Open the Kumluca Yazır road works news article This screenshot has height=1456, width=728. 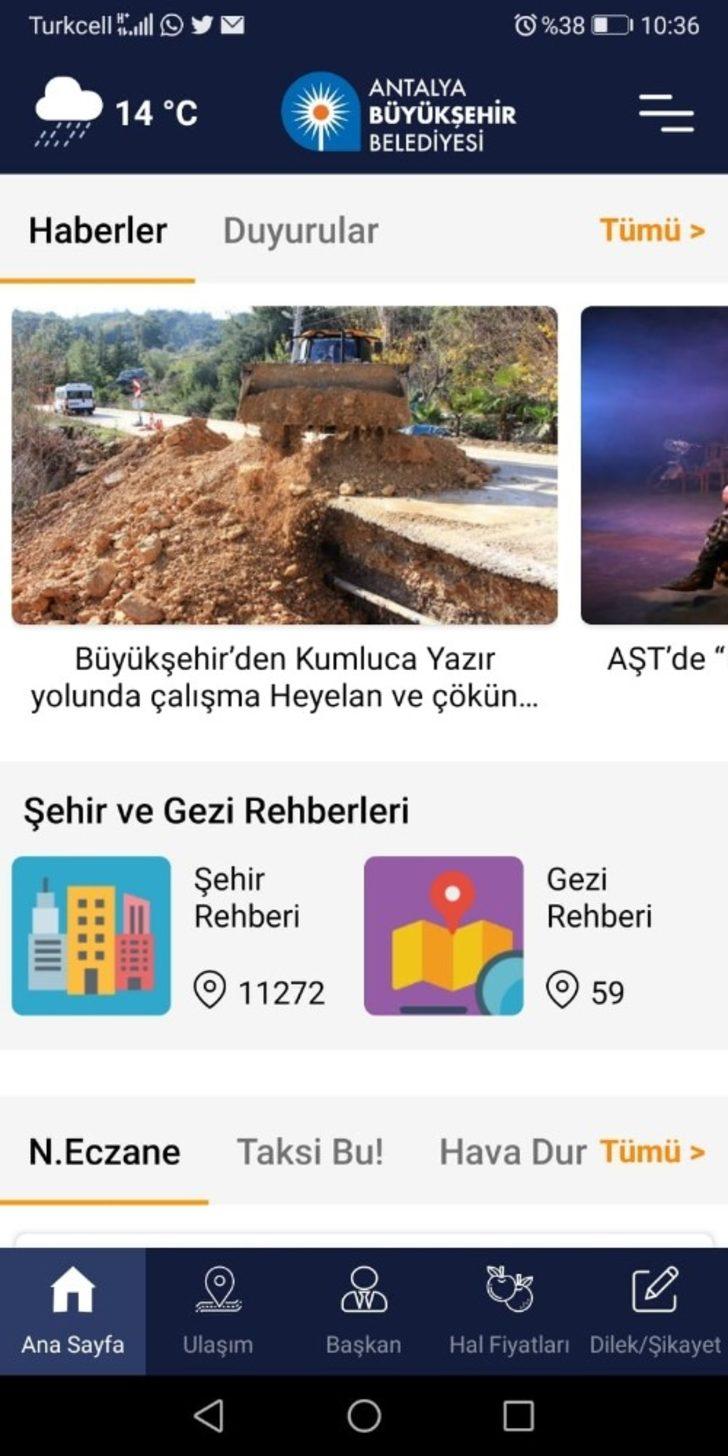[x=285, y=463]
